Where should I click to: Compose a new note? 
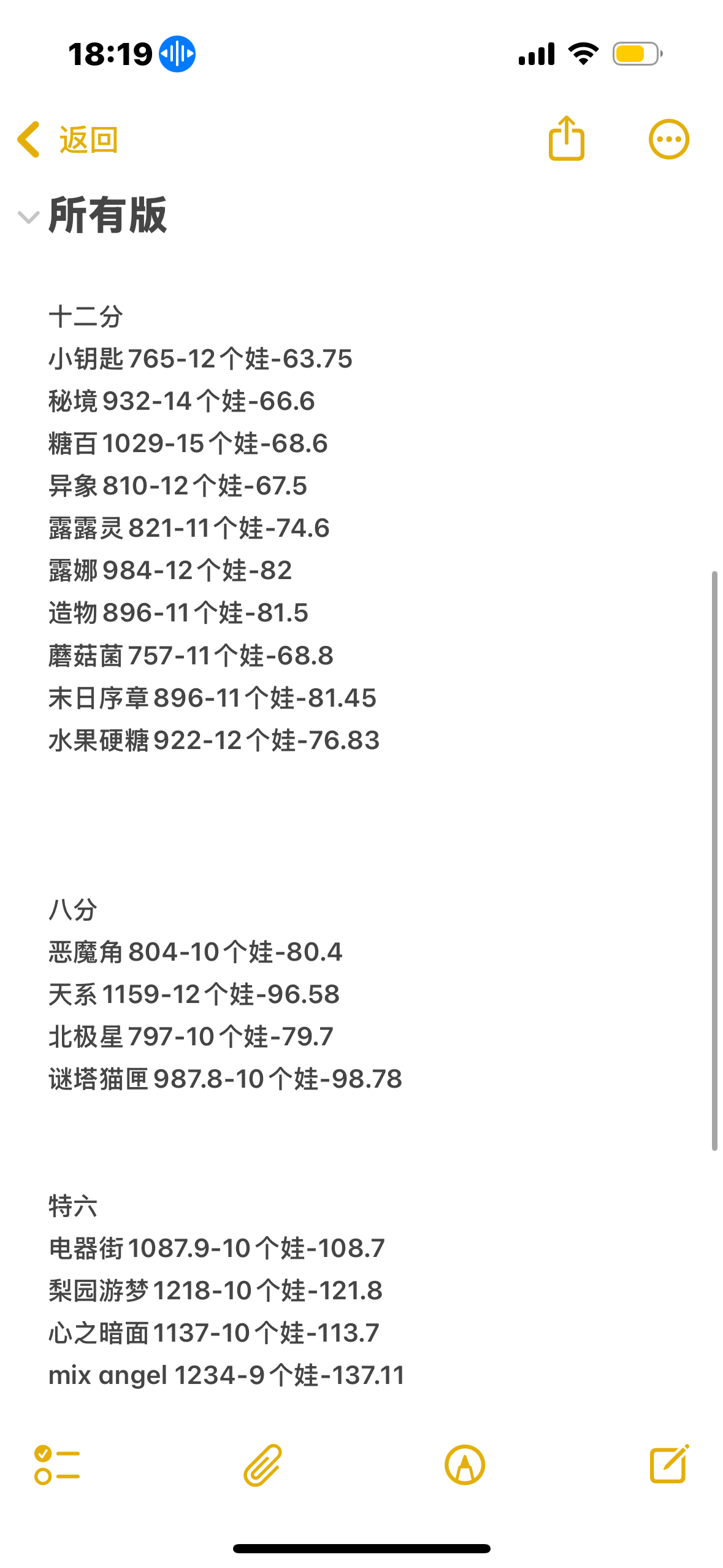(668, 1464)
